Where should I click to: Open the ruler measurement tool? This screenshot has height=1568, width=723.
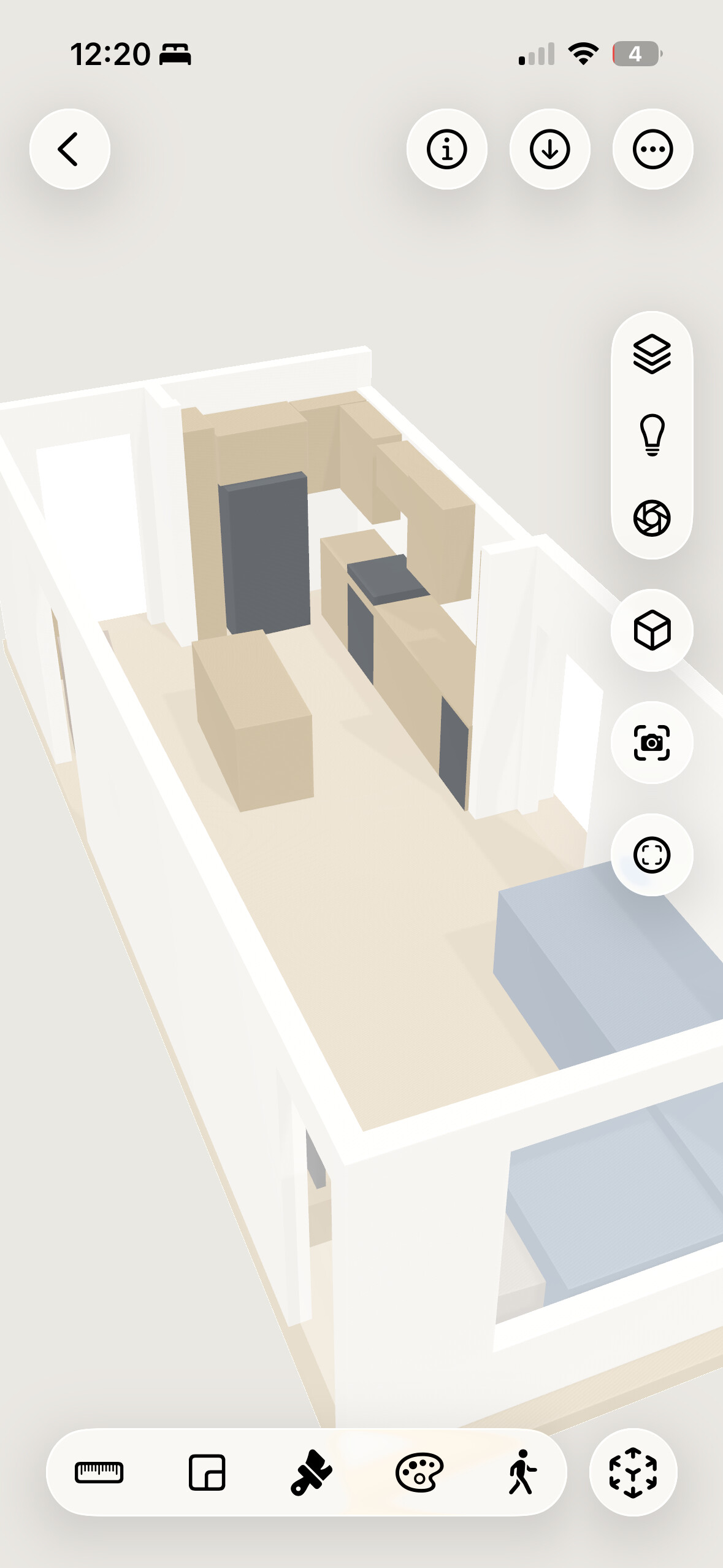99,1472
